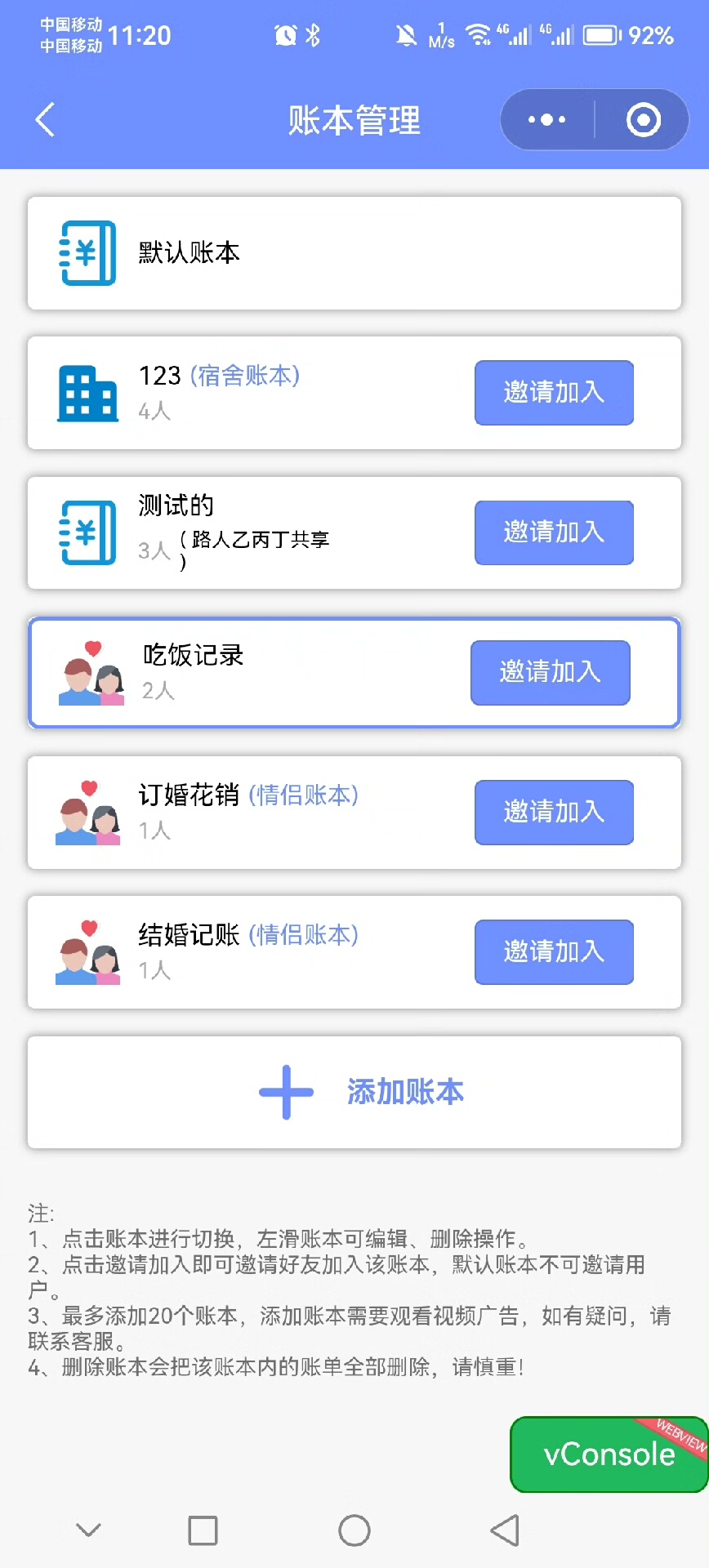709x1568 pixels.
Task: Tap 邀请加入 for 订婚花销
Action: tap(554, 812)
